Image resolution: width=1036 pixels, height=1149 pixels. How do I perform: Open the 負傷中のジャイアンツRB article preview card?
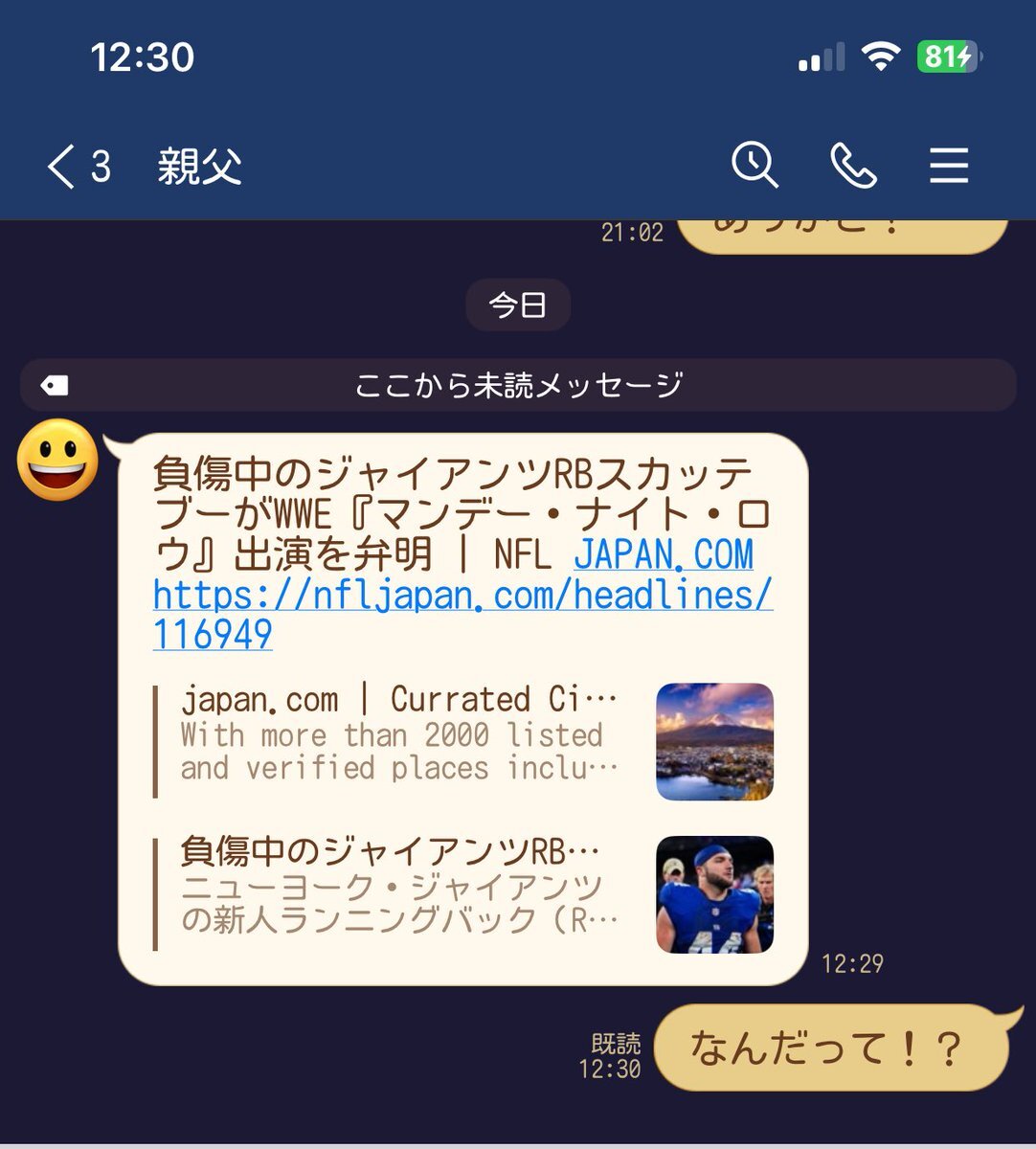click(x=464, y=893)
